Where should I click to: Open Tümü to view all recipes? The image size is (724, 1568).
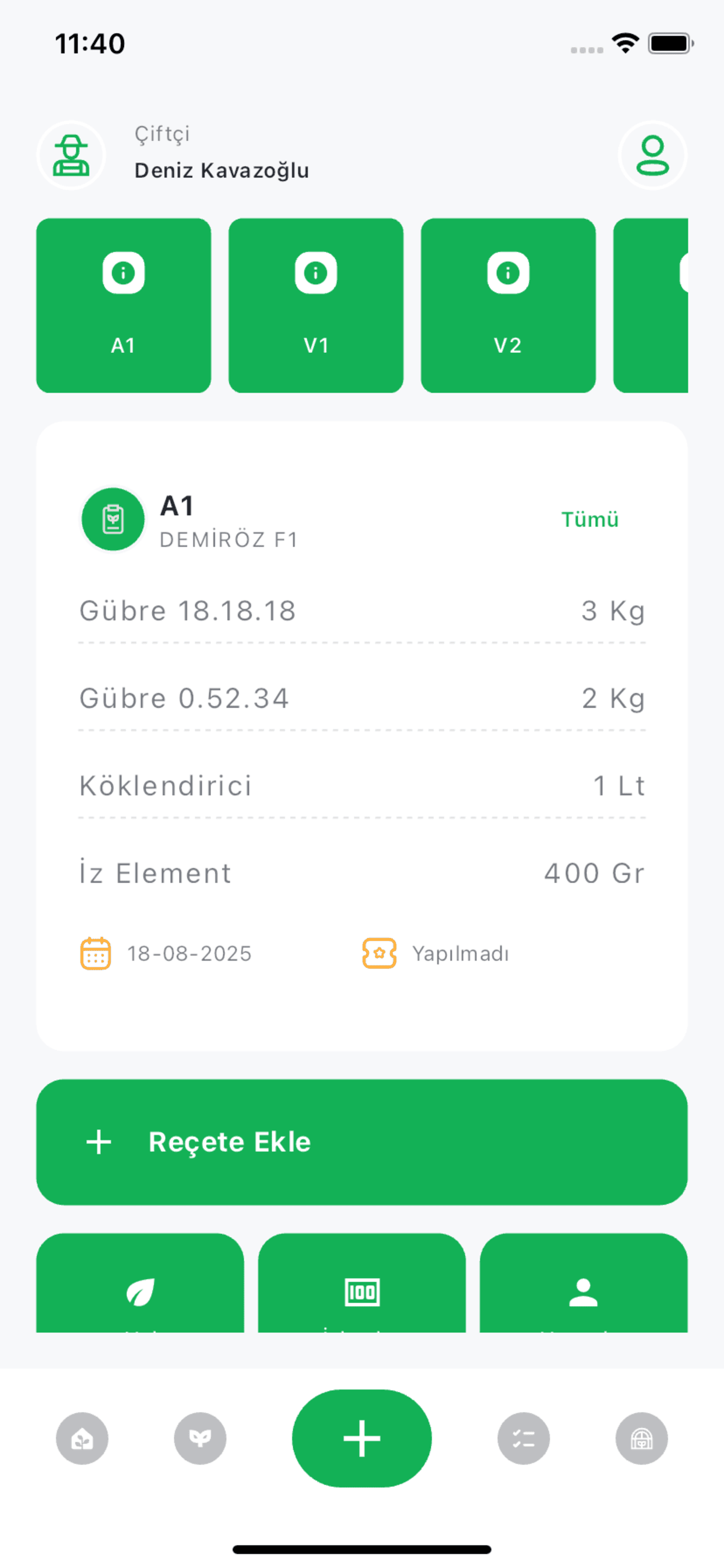pyautogui.click(x=589, y=519)
